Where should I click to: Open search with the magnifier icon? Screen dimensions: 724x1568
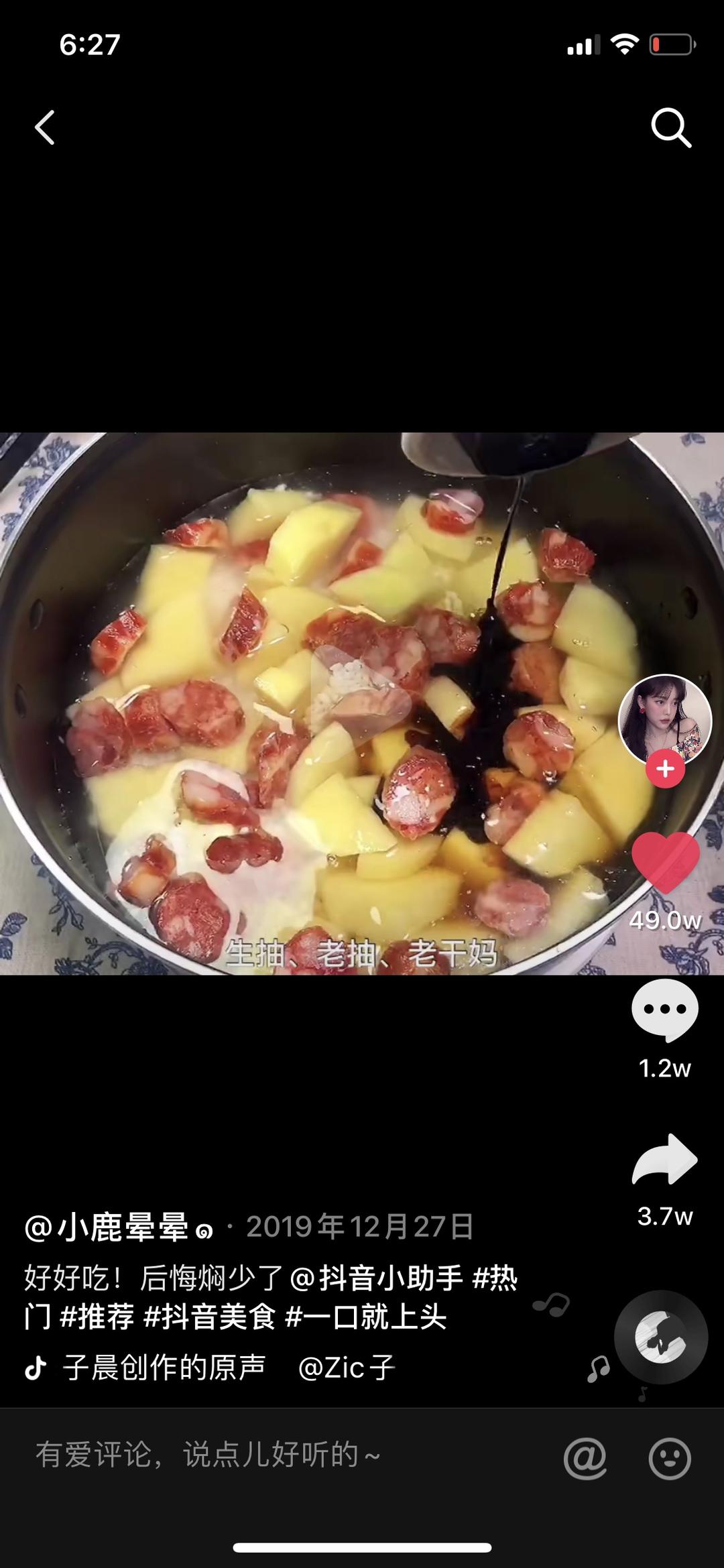point(670,127)
